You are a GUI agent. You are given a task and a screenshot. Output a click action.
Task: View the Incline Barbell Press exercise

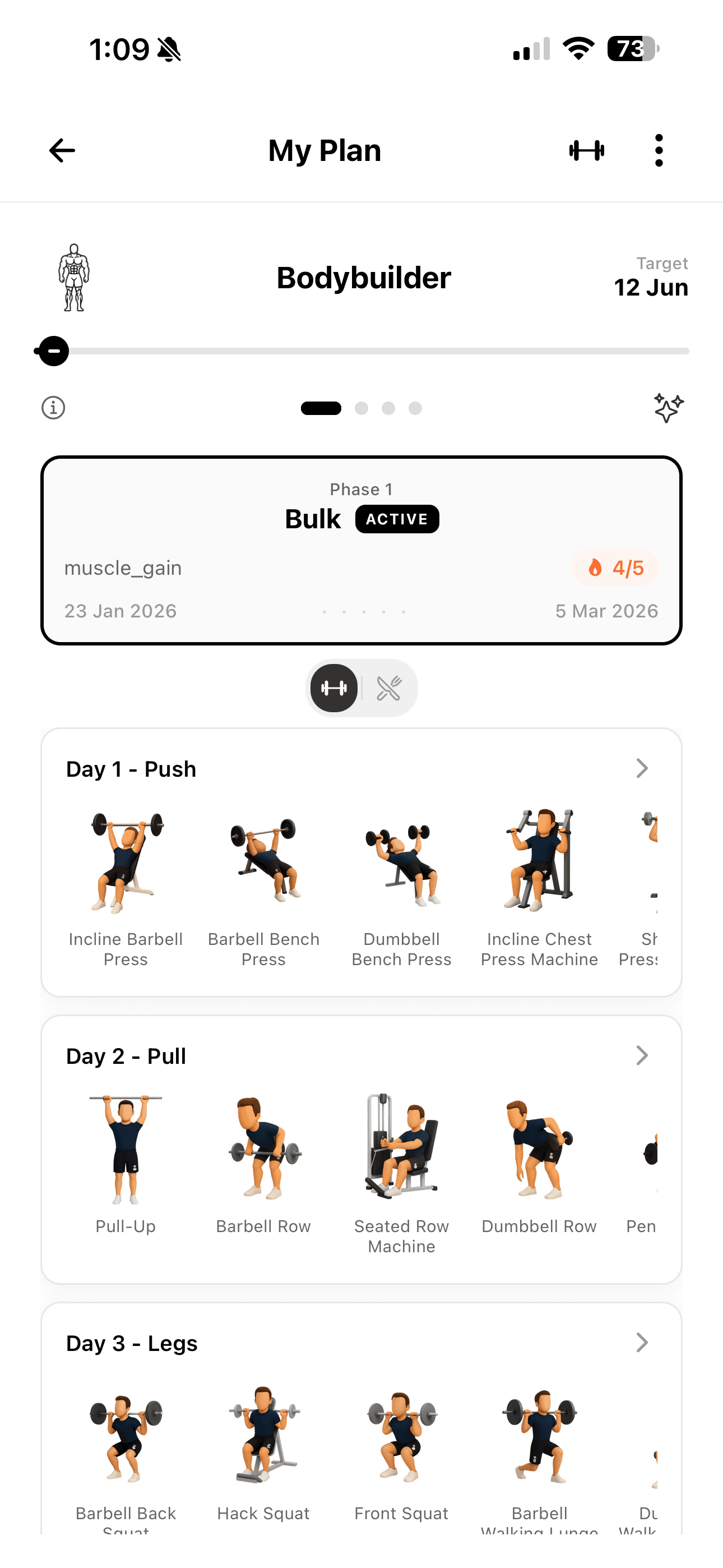(x=126, y=863)
